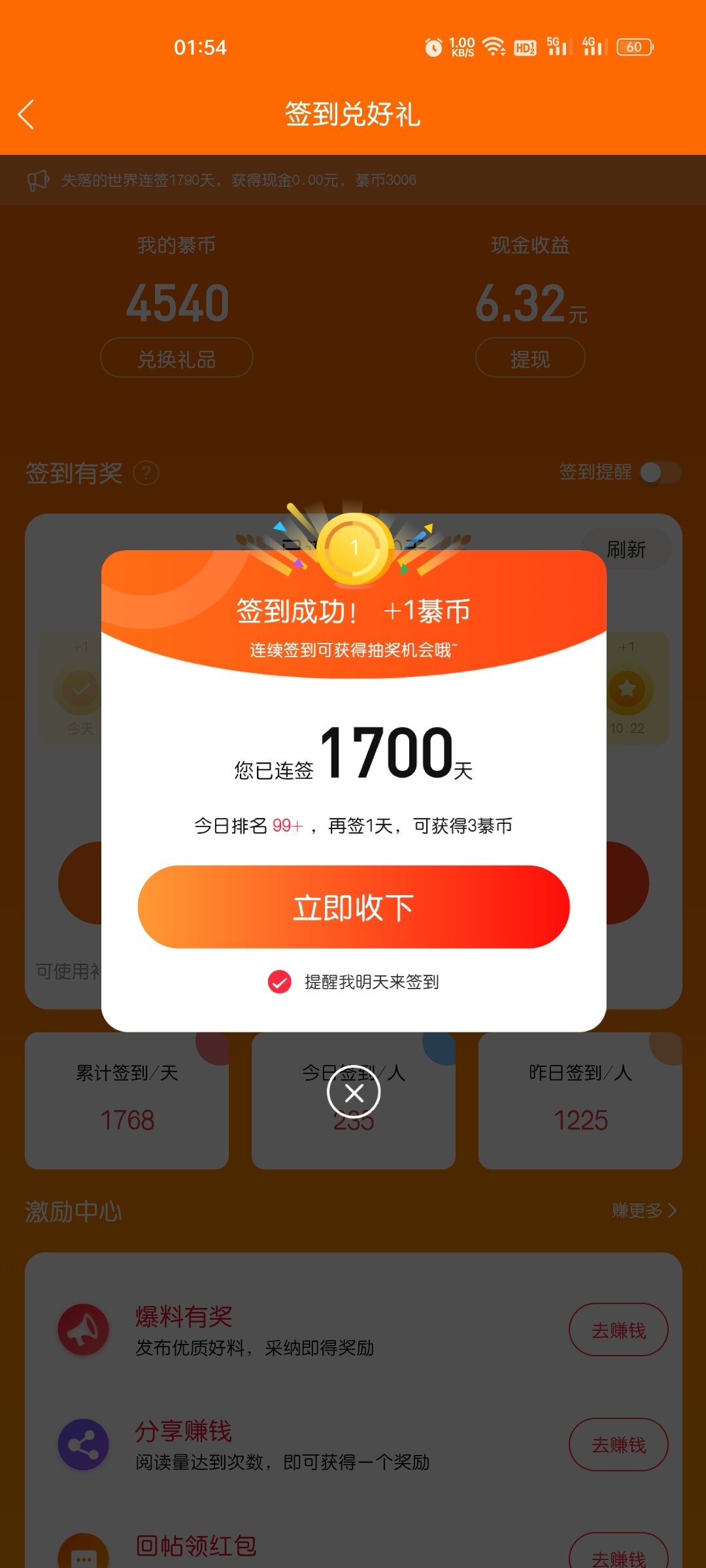Go back from 签到兑好礼 page
Image resolution: width=706 pixels, height=1568 pixels.
pos(26,115)
